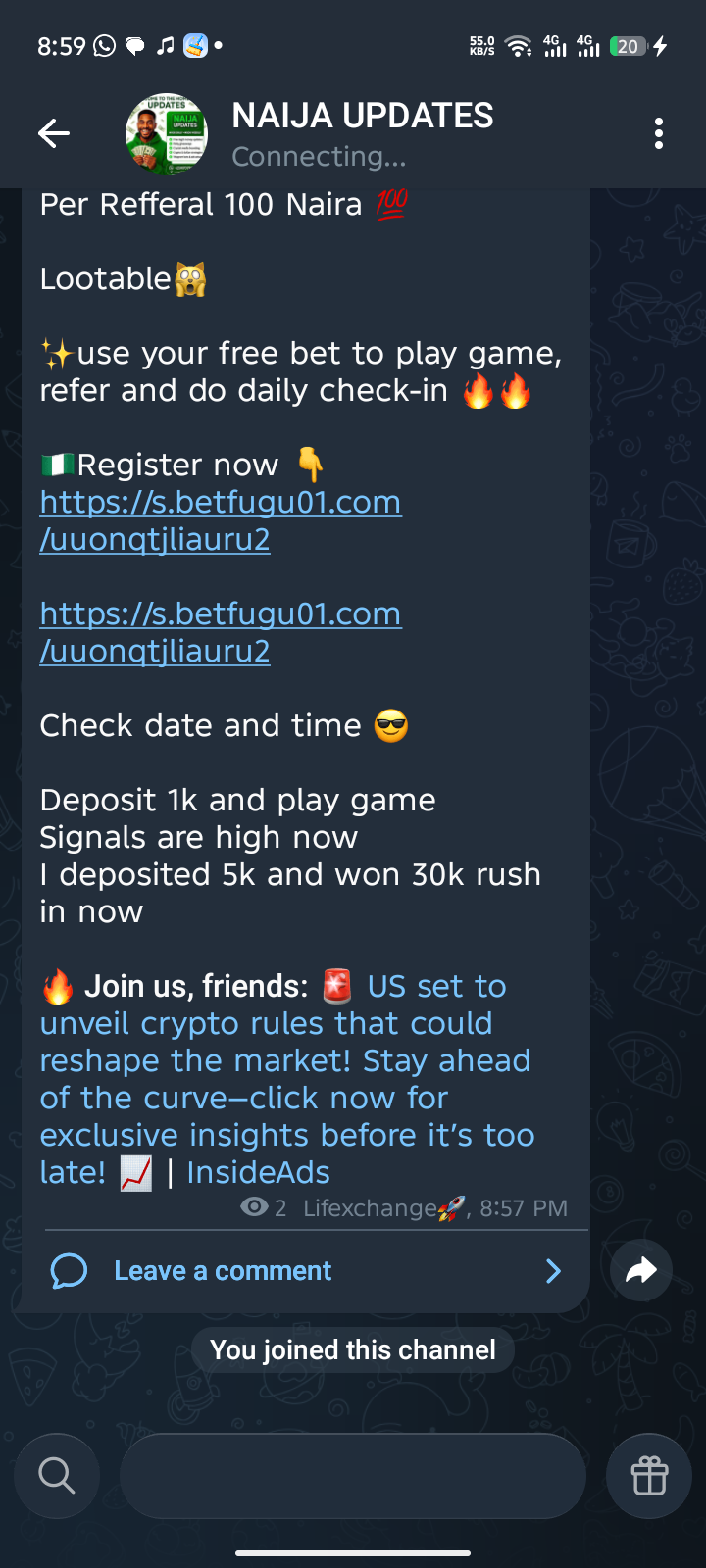Image resolution: width=706 pixels, height=1568 pixels.
Task: Forward the post with the share arrow
Action: [x=640, y=1271]
